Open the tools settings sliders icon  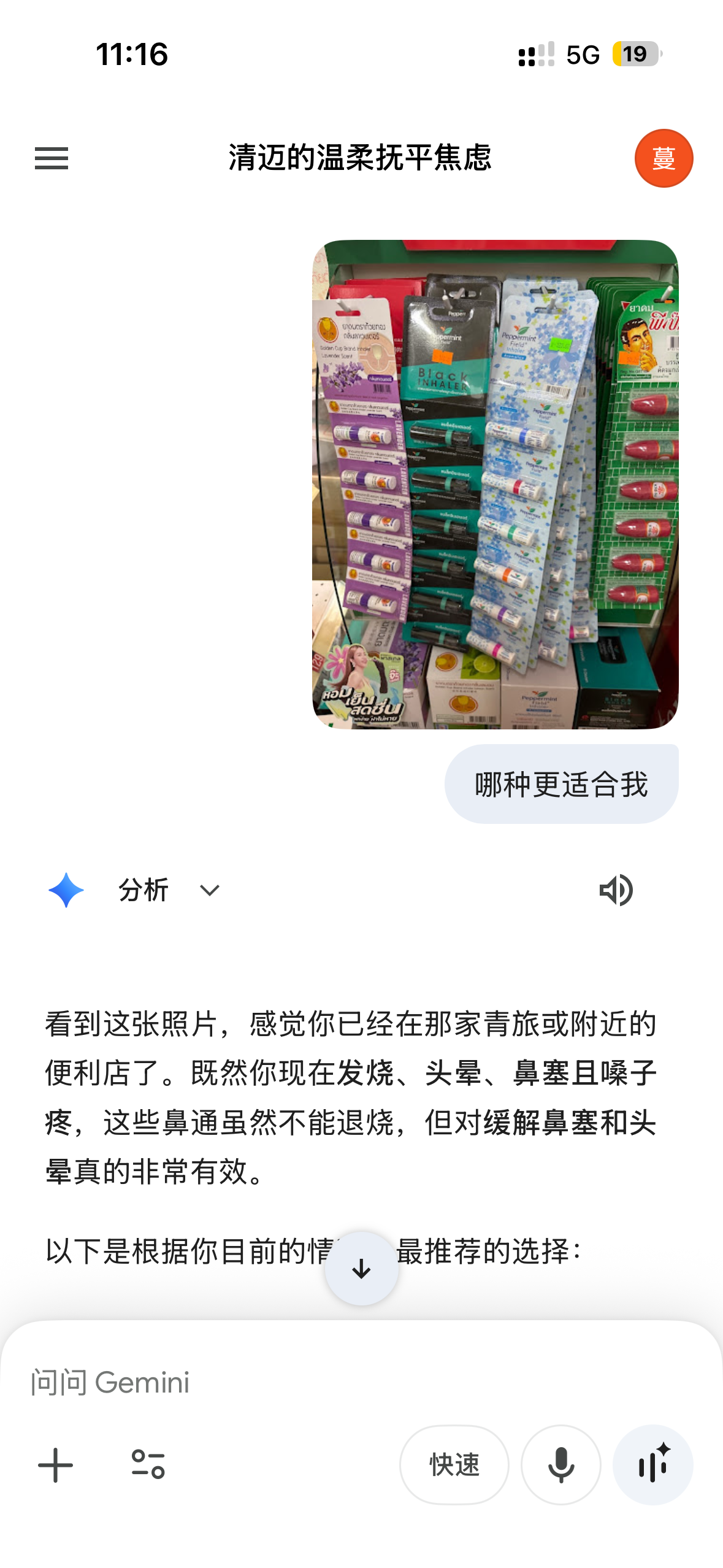click(148, 1465)
